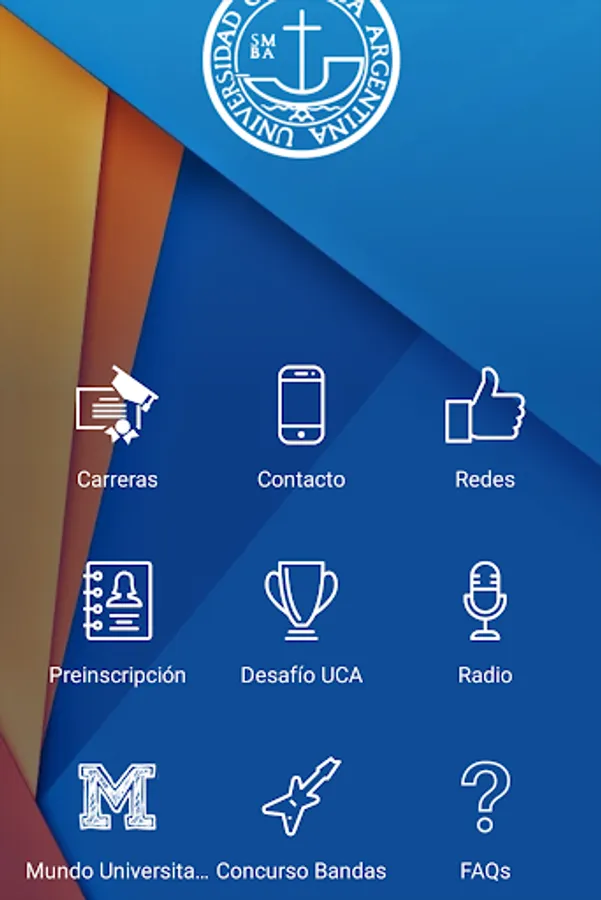Viewport: 601px width, 900px height.
Task: Tap the Contacto phone icon
Action: click(x=301, y=405)
